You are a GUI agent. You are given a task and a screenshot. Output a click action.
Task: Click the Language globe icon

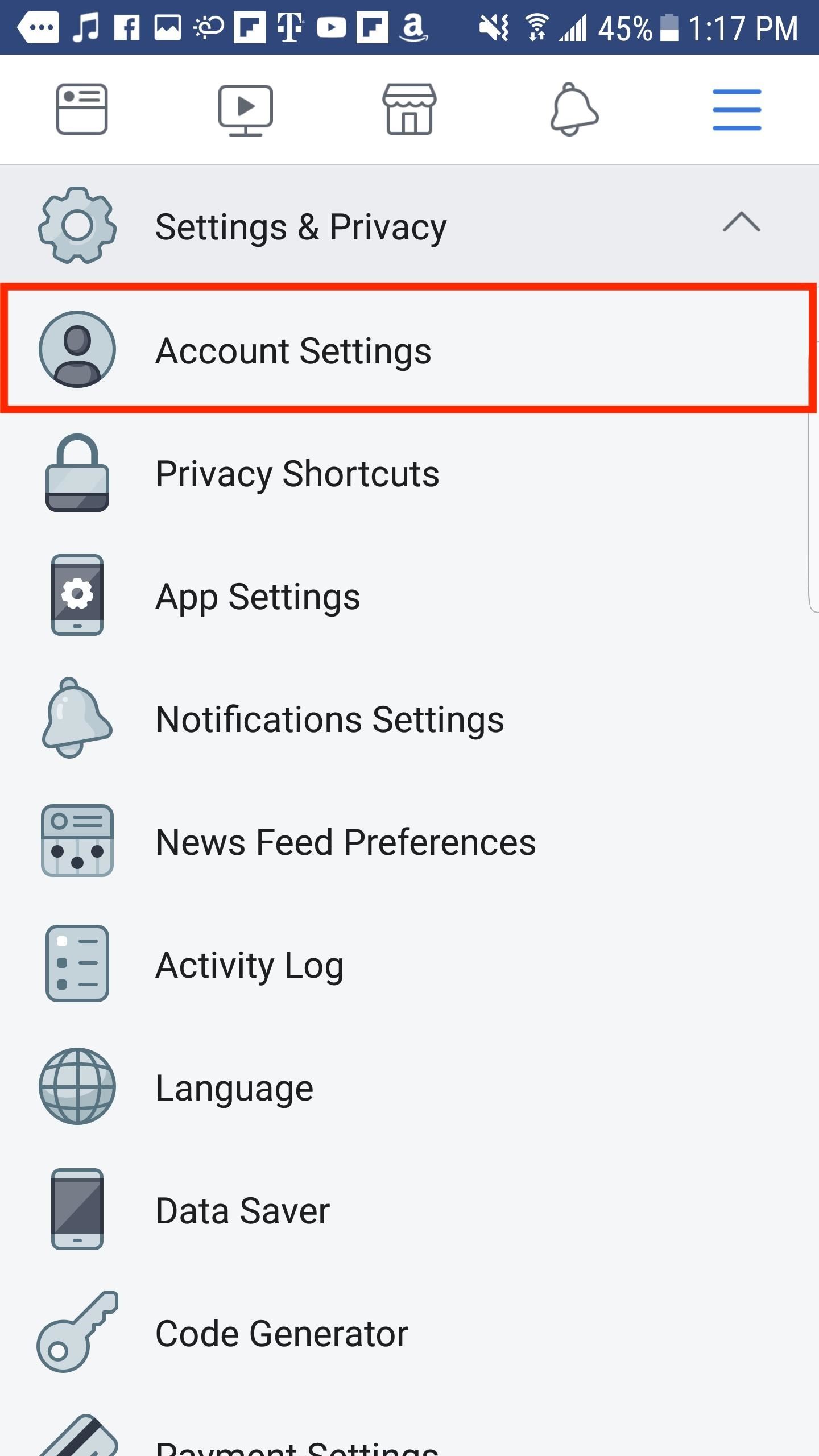coord(77,1086)
